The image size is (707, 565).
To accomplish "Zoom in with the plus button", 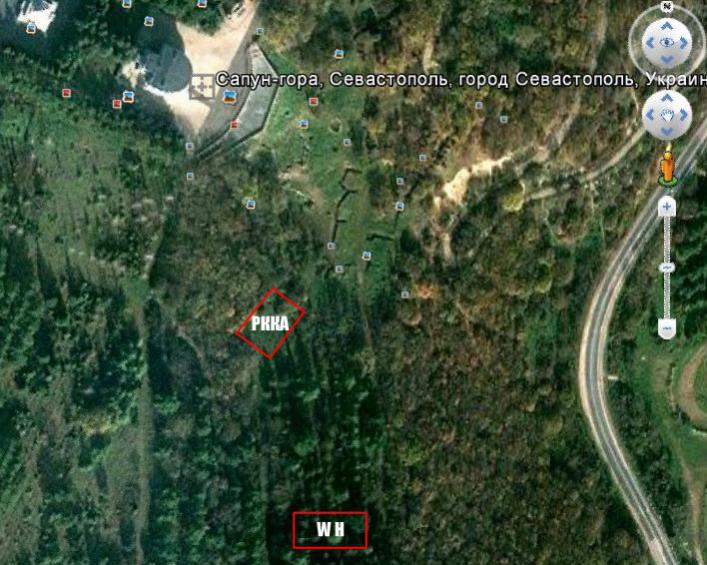I will (667, 207).
